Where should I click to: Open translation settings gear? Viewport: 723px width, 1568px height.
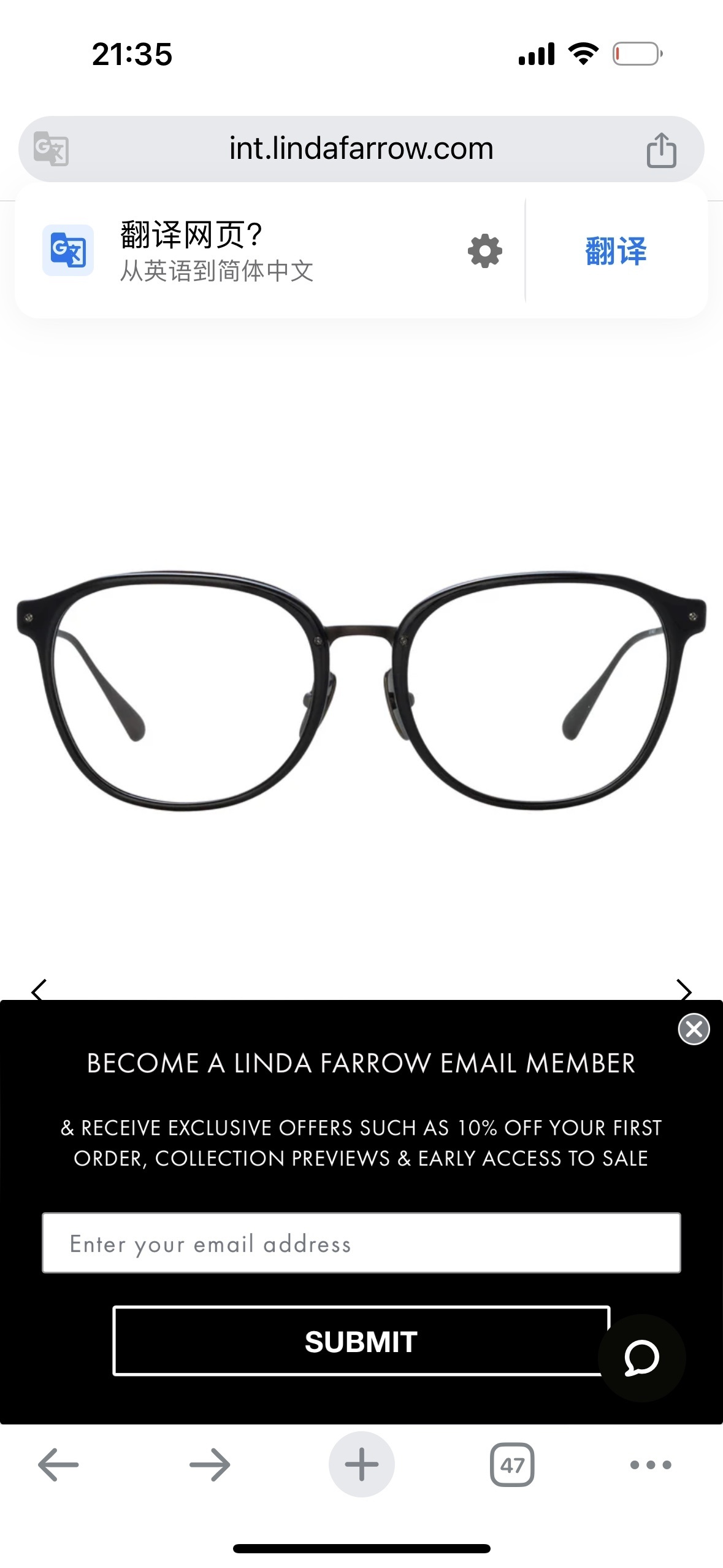point(484,251)
